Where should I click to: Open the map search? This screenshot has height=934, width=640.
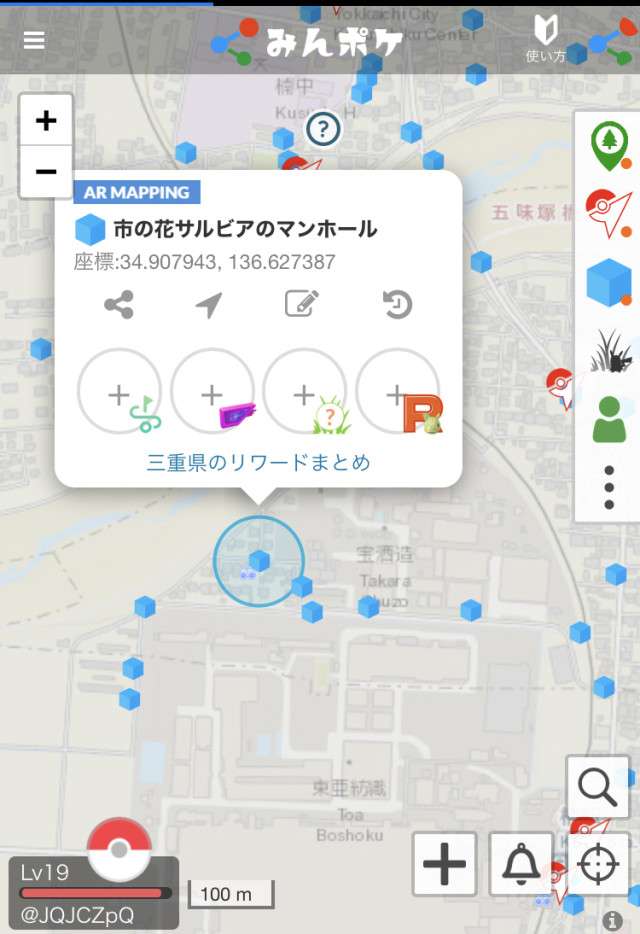pos(597,788)
